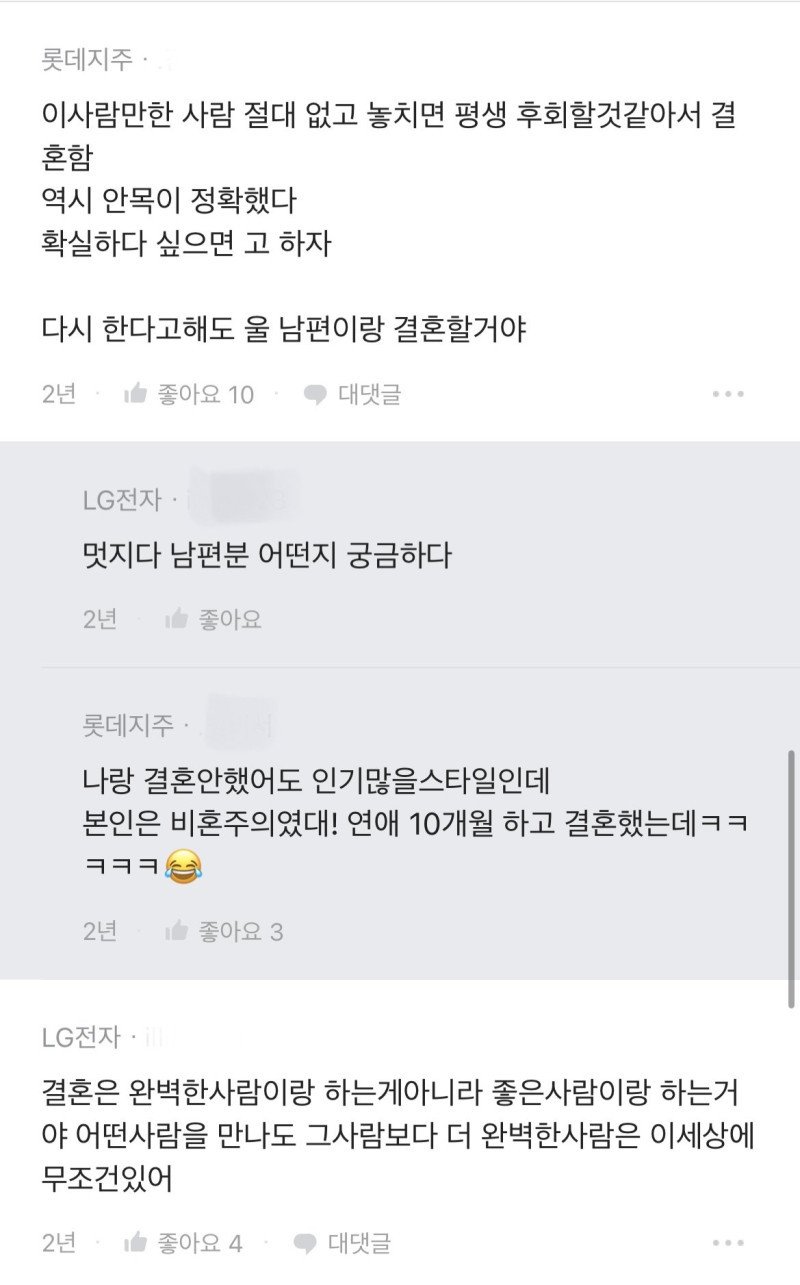Viewport: 800px width, 1285px height.
Task: Tap 대댓글 under the 10-likes 롯데지주 comment
Action: tap(353, 394)
